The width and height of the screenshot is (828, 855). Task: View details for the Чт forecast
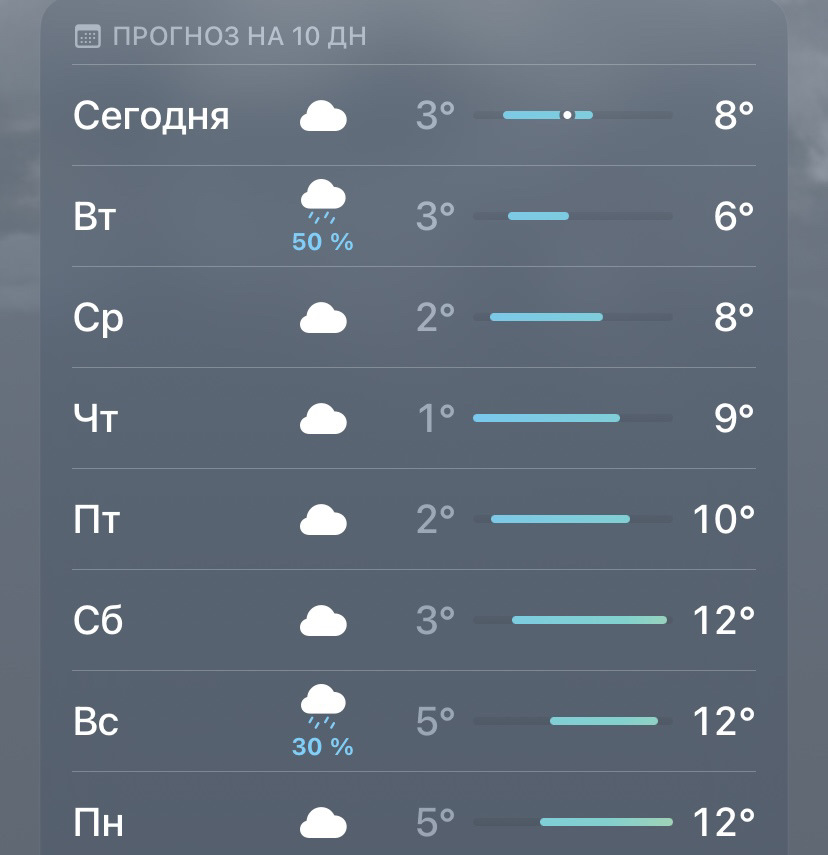coord(413,418)
